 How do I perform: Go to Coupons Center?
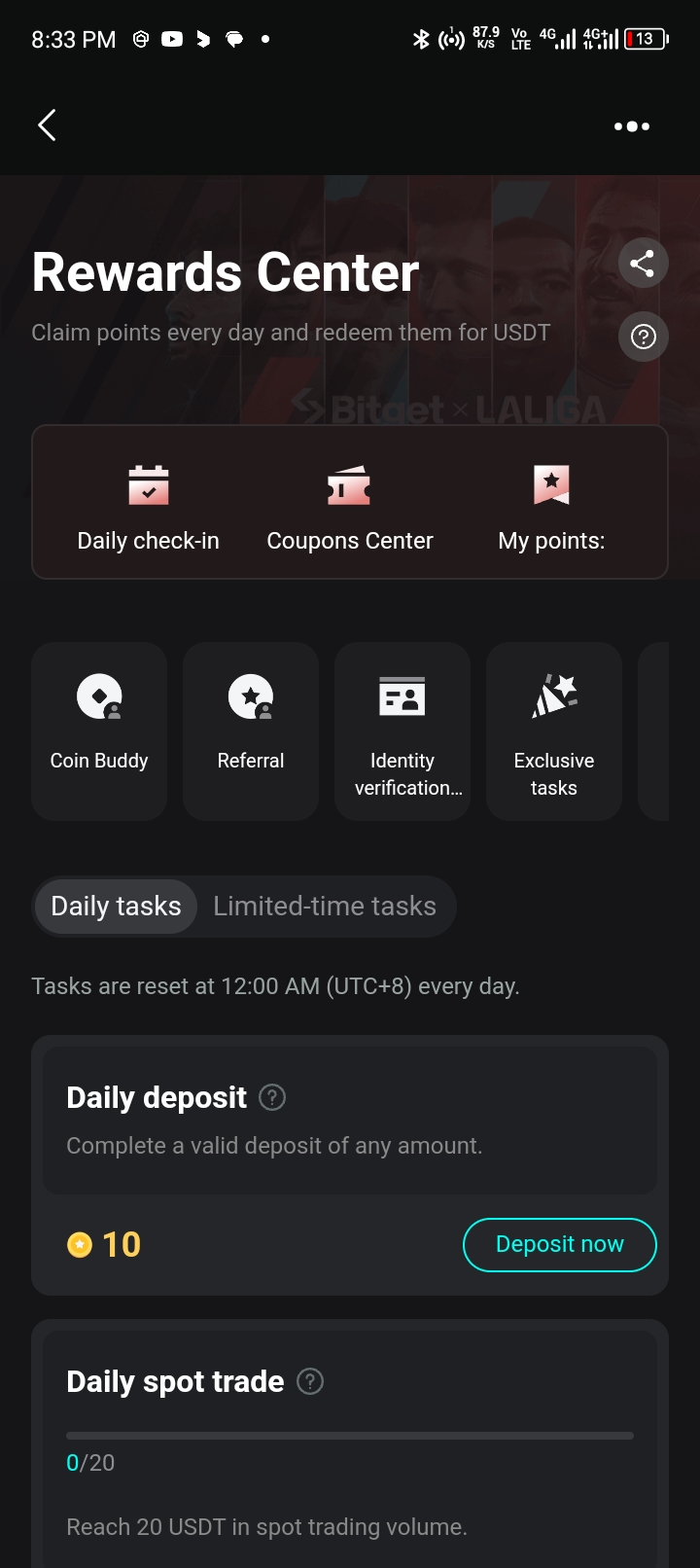click(350, 506)
